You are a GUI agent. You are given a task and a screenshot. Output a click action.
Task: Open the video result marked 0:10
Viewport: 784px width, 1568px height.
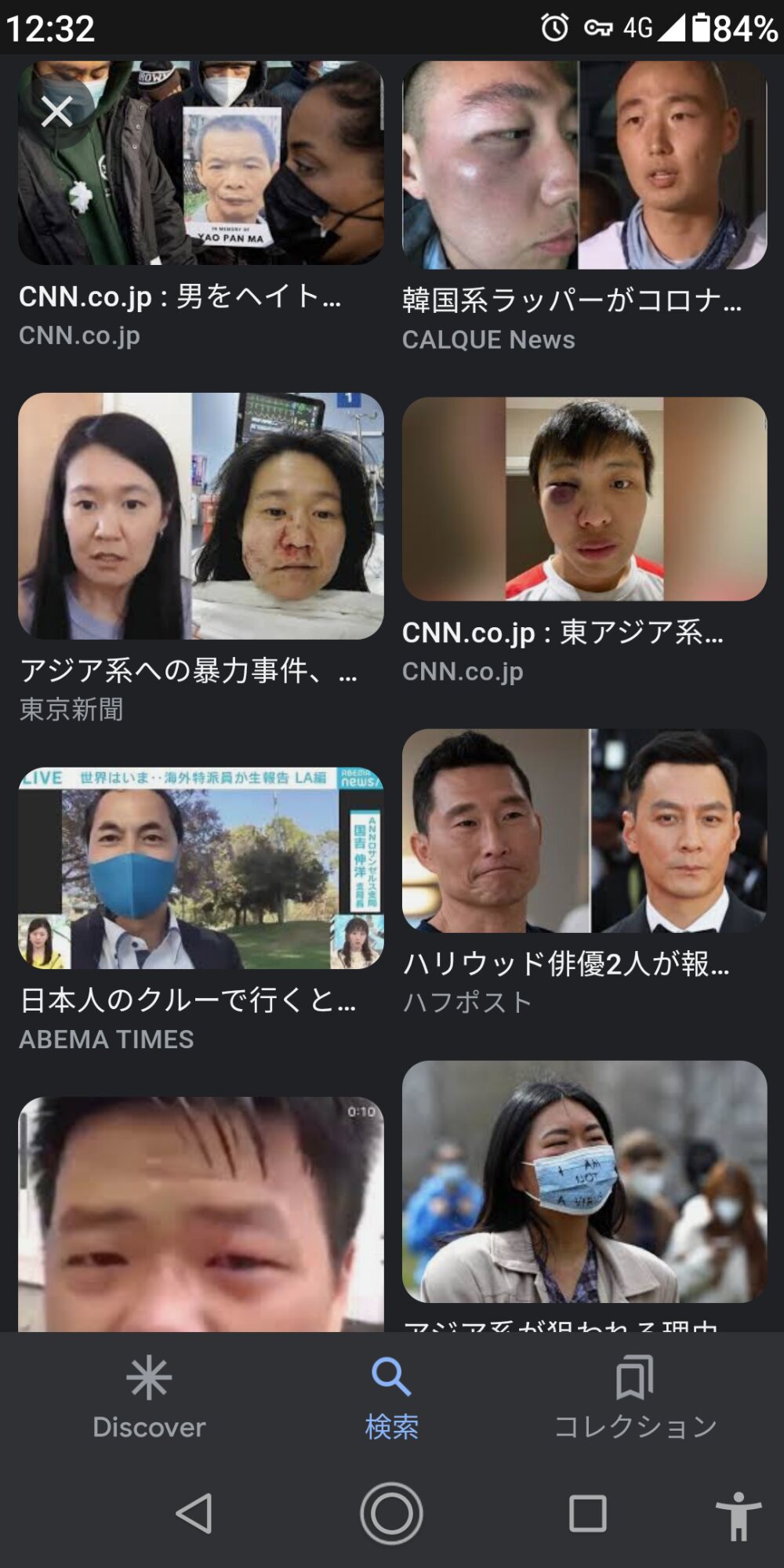click(201, 1214)
